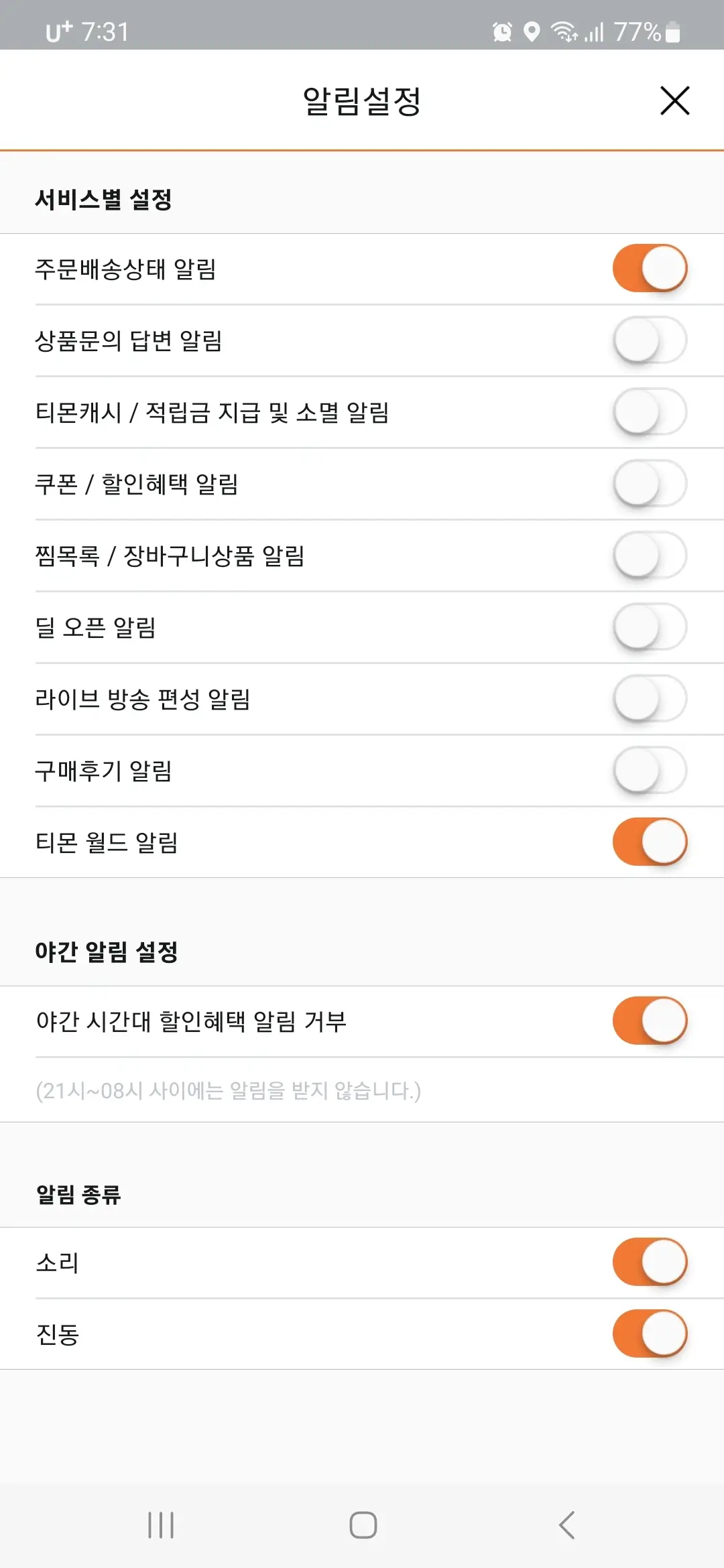Disable the 소리 notification toggle
Image resolution: width=724 pixels, height=1568 pixels.
[649, 1262]
